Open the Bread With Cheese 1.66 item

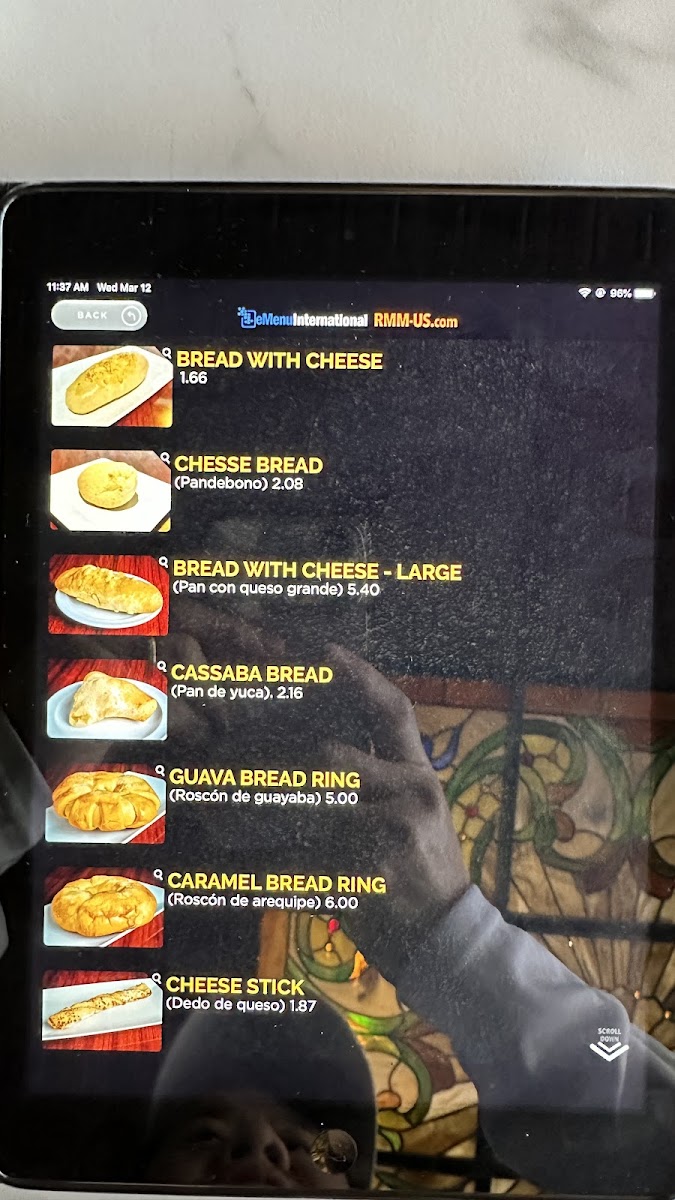[x=280, y=367]
